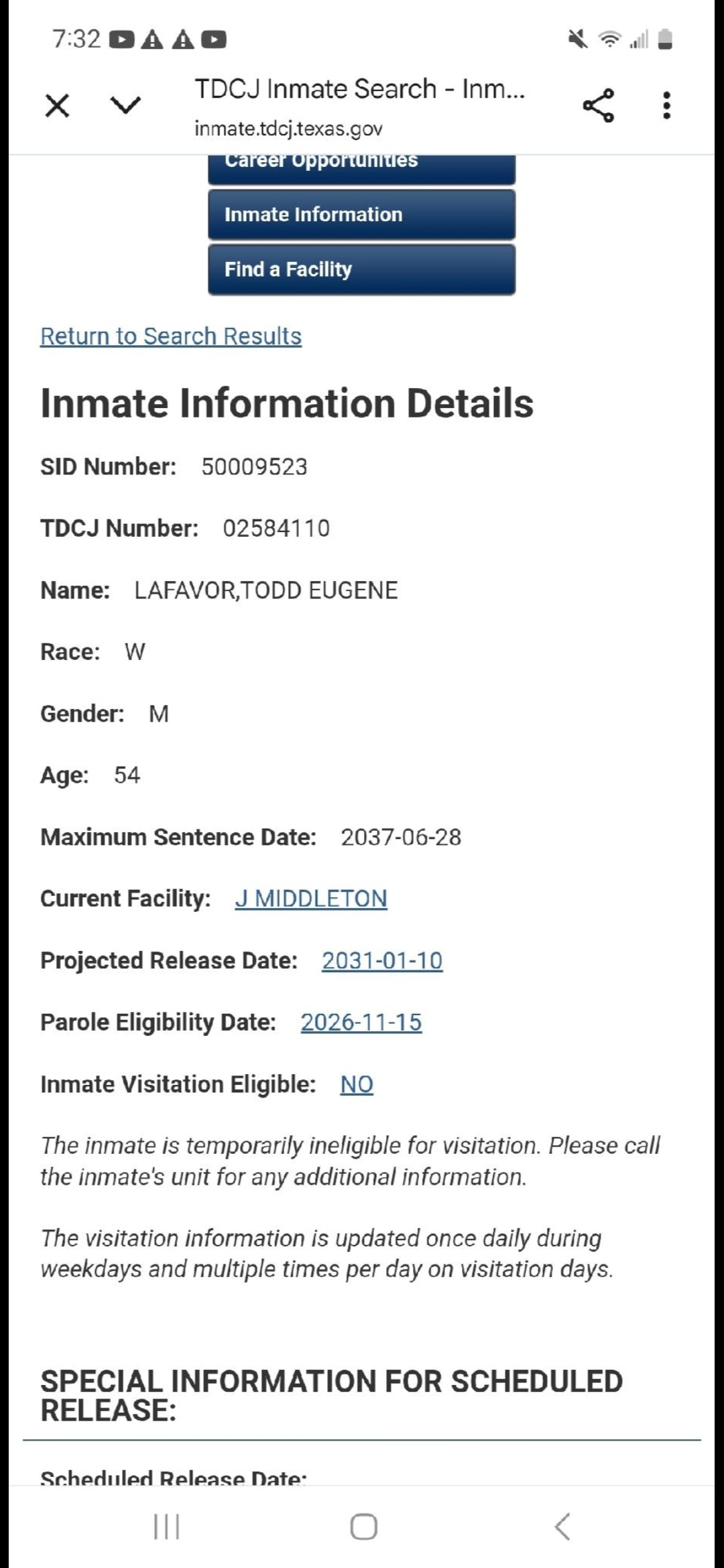Expand the browser tab dropdown chevron
Image resolution: width=724 pixels, height=1568 pixels.
point(125,105)
